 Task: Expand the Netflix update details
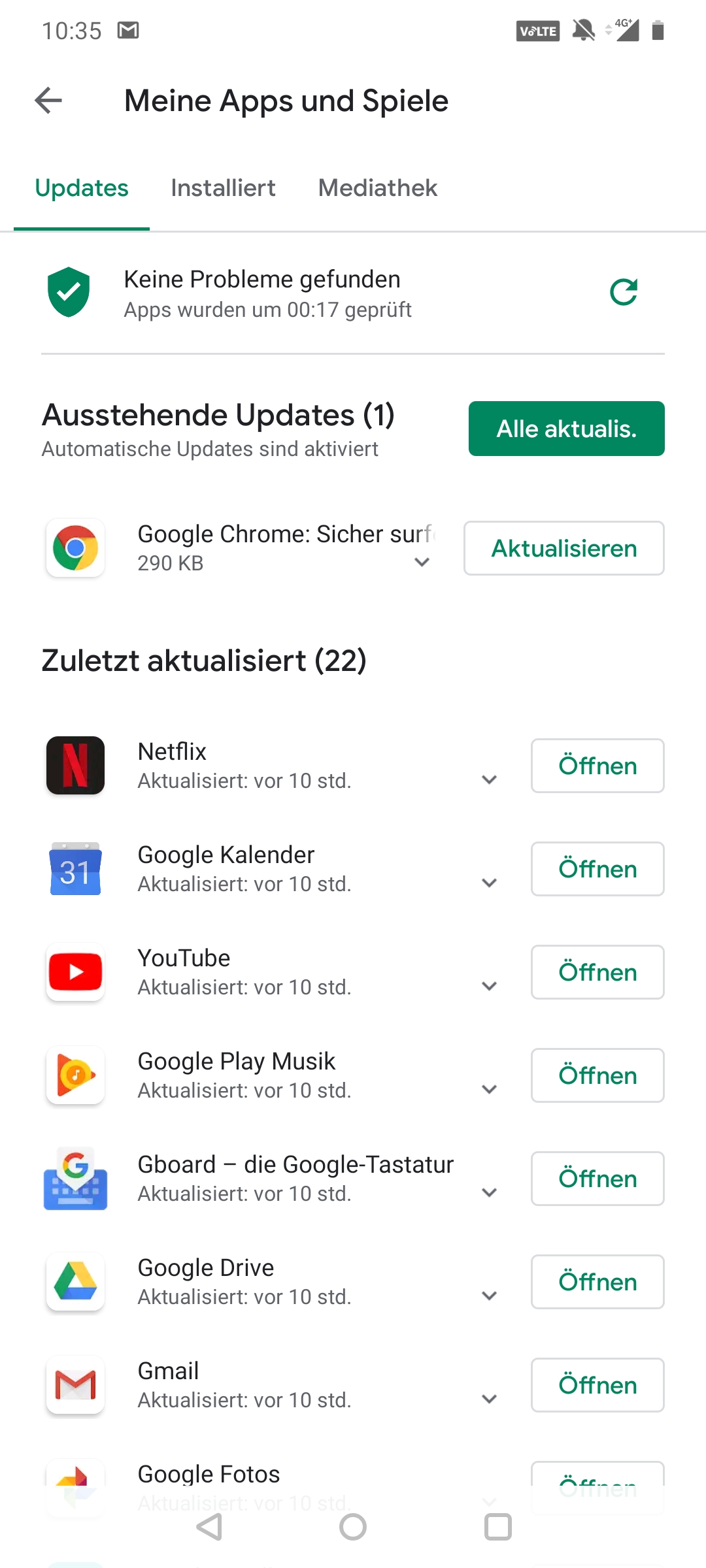click(489, 779)
